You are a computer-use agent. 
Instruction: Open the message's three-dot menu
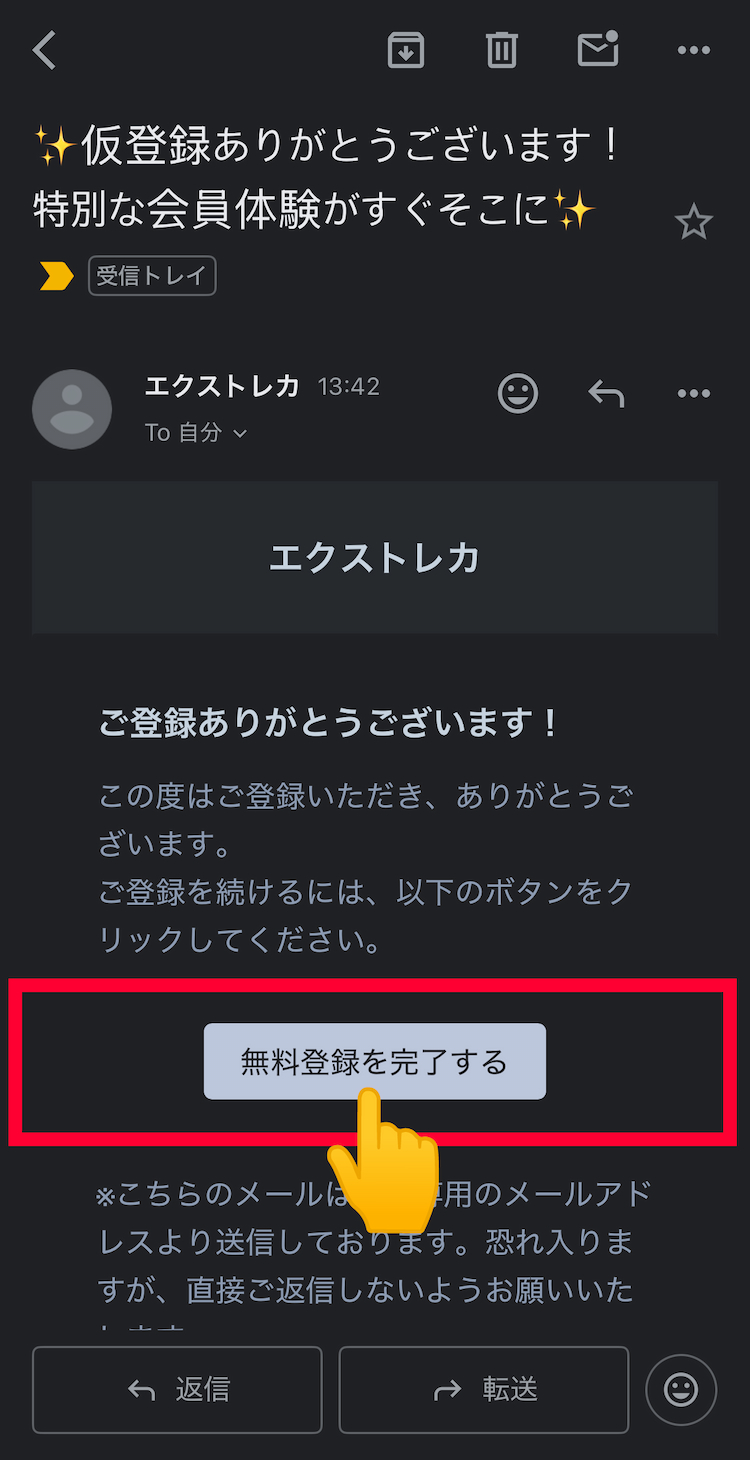(x=693, y=394)
